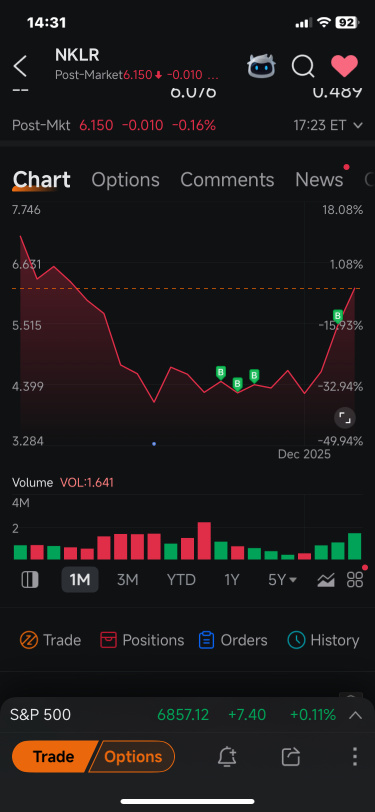Tap the orange Trade button
The image size is (375, 812).
point(54,757)
